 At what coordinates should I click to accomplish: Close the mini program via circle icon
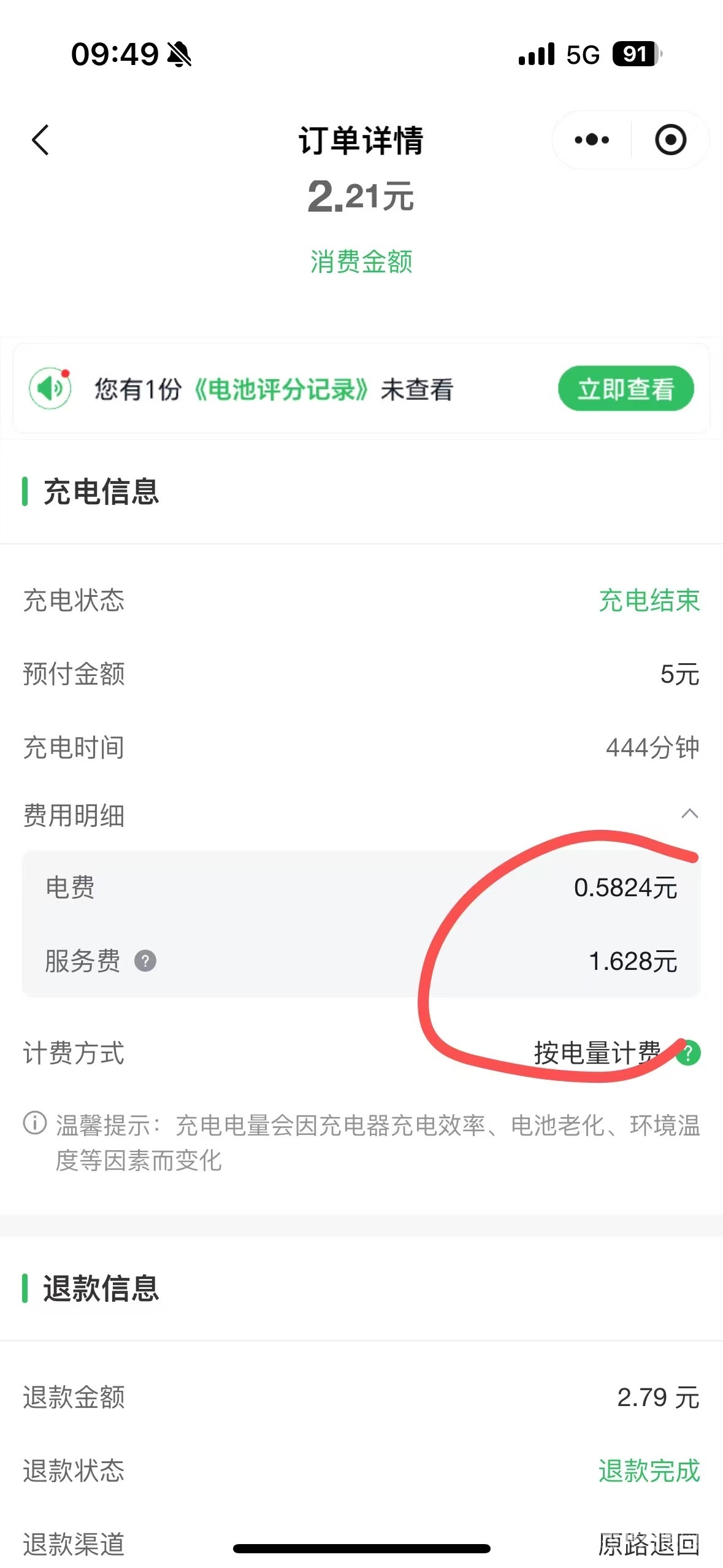[x=670, y=140]
